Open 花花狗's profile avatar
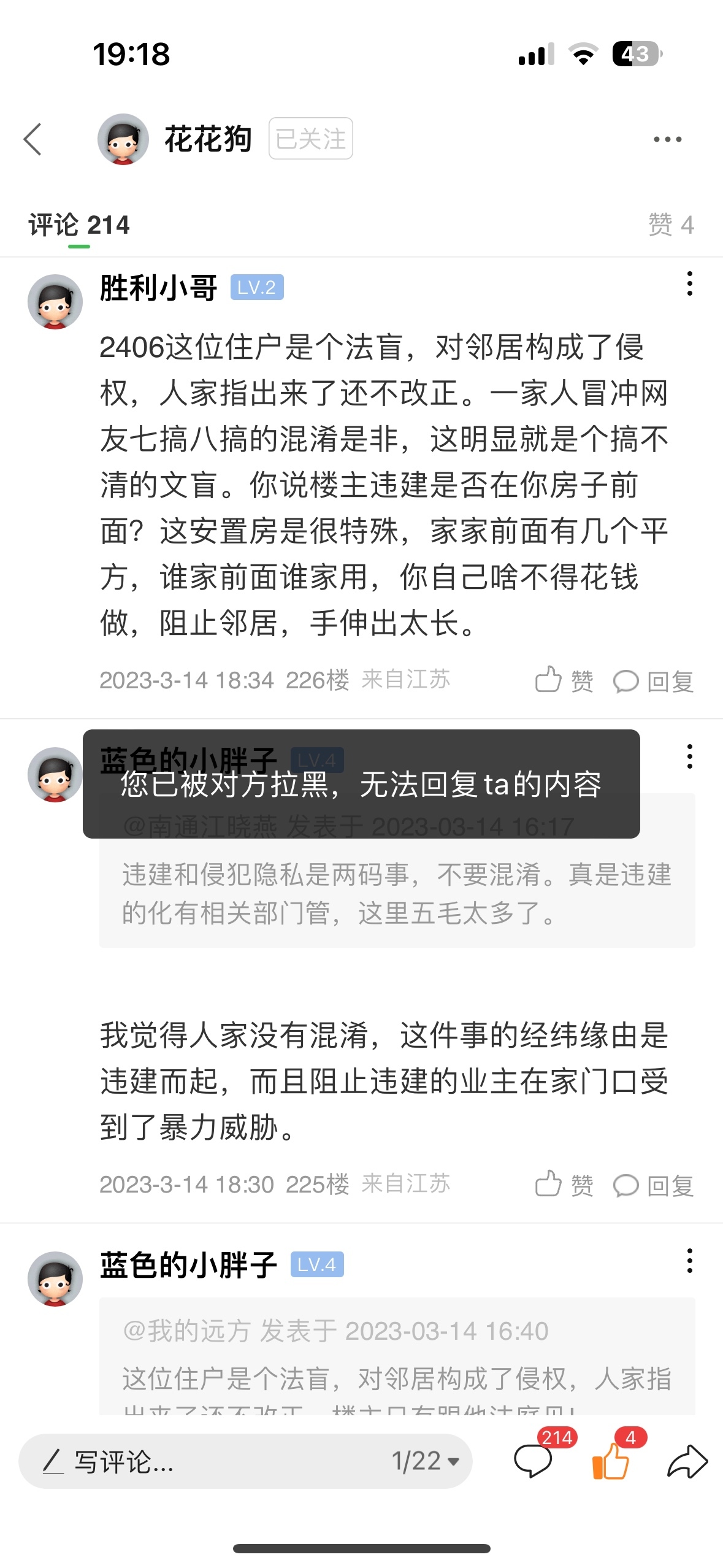Viewport: 723px width, 1568px height. pos(123,139)
